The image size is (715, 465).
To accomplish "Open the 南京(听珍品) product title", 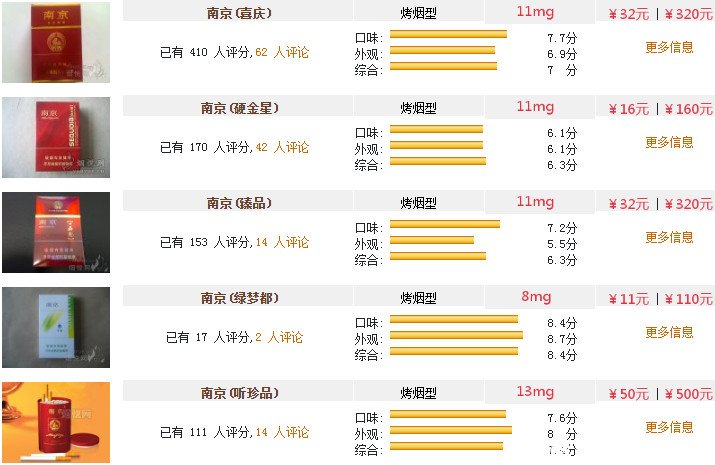I will click(238, 393).
